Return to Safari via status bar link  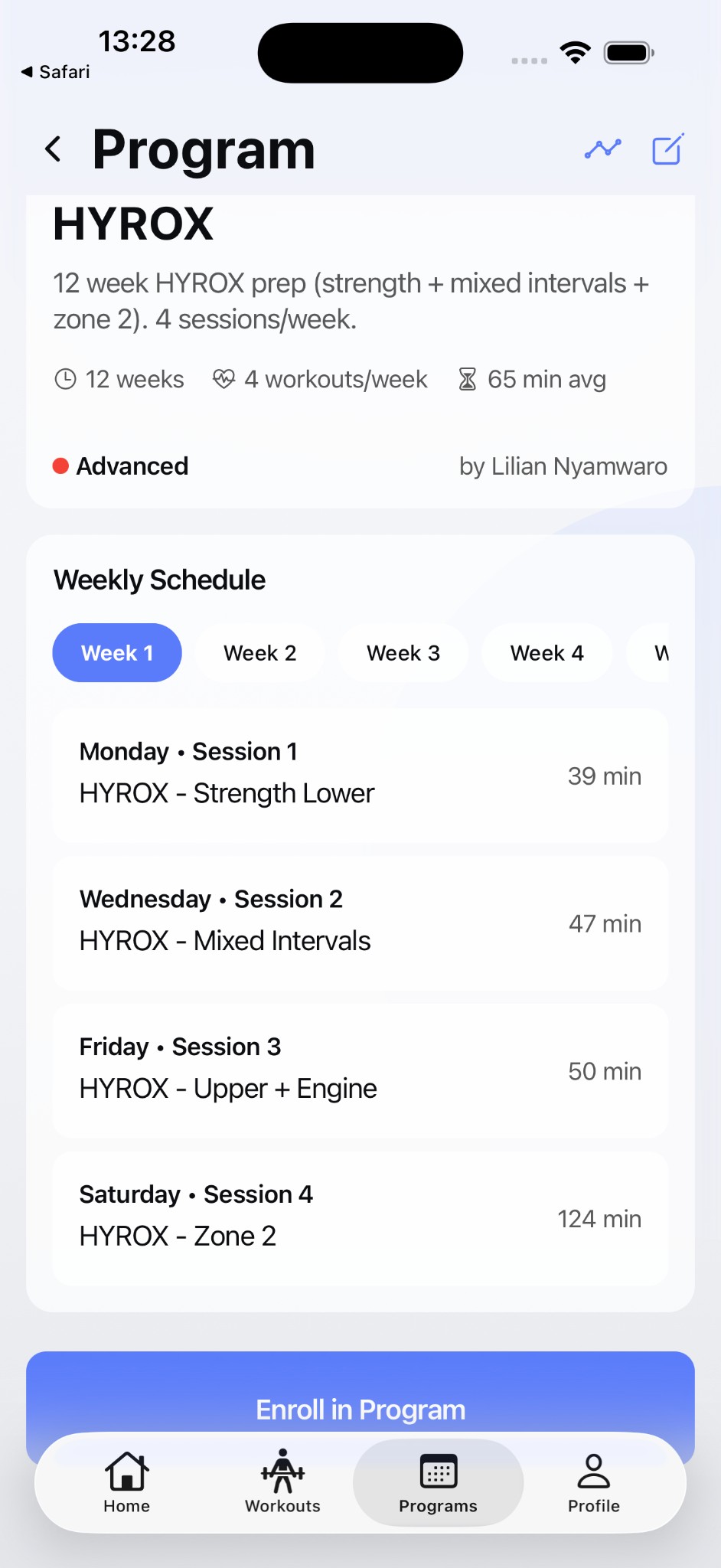(x=54, y=71)
